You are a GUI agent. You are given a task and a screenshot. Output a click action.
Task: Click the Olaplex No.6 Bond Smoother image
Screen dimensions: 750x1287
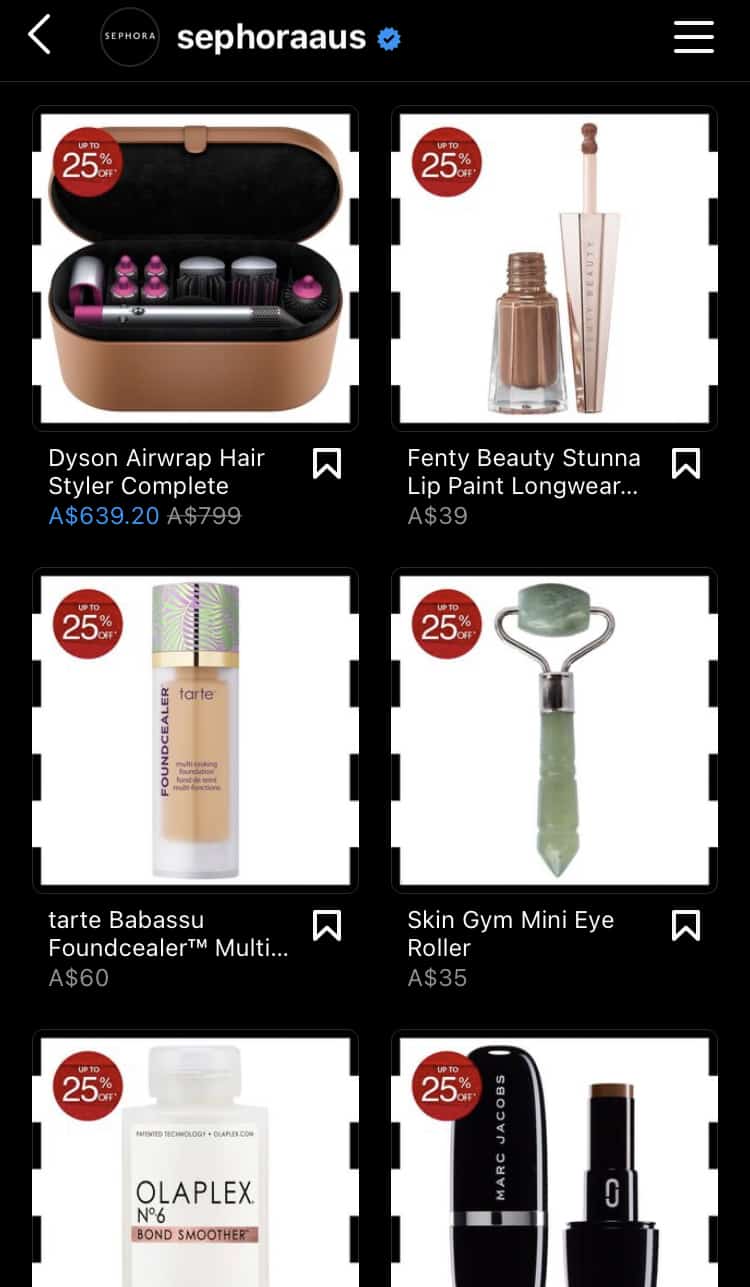tap(195, 1160)
